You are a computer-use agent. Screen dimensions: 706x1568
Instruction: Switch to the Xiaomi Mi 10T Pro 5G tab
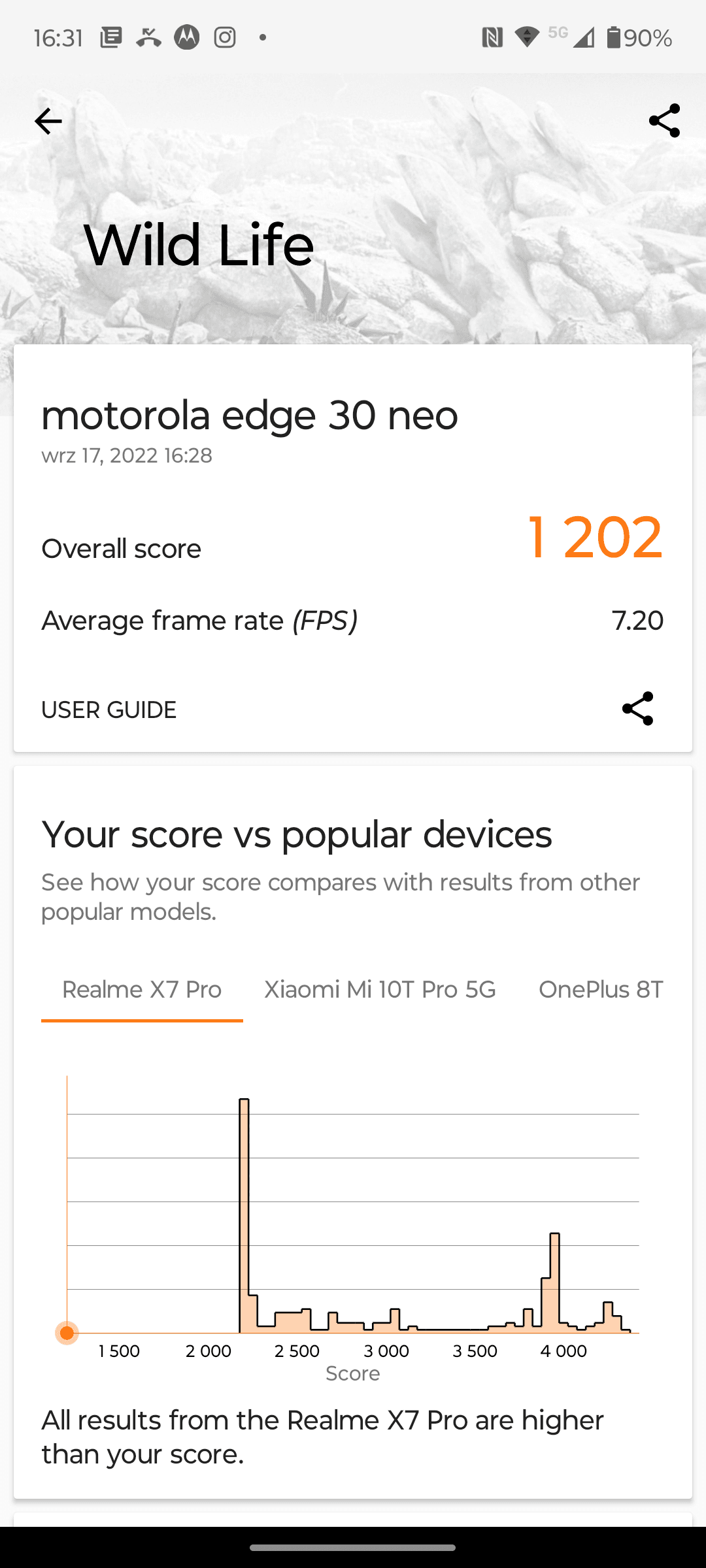tap(380, 990)
